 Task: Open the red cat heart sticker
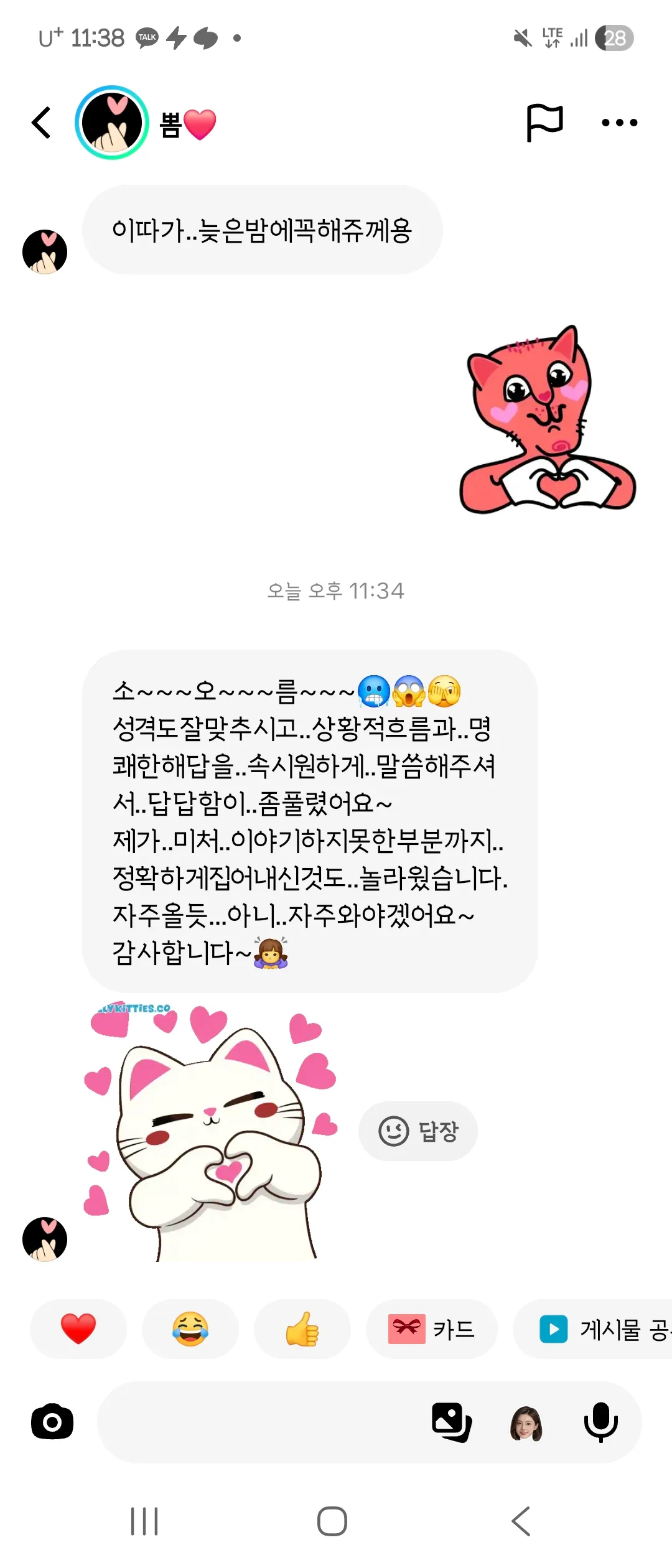click(548, 420)
